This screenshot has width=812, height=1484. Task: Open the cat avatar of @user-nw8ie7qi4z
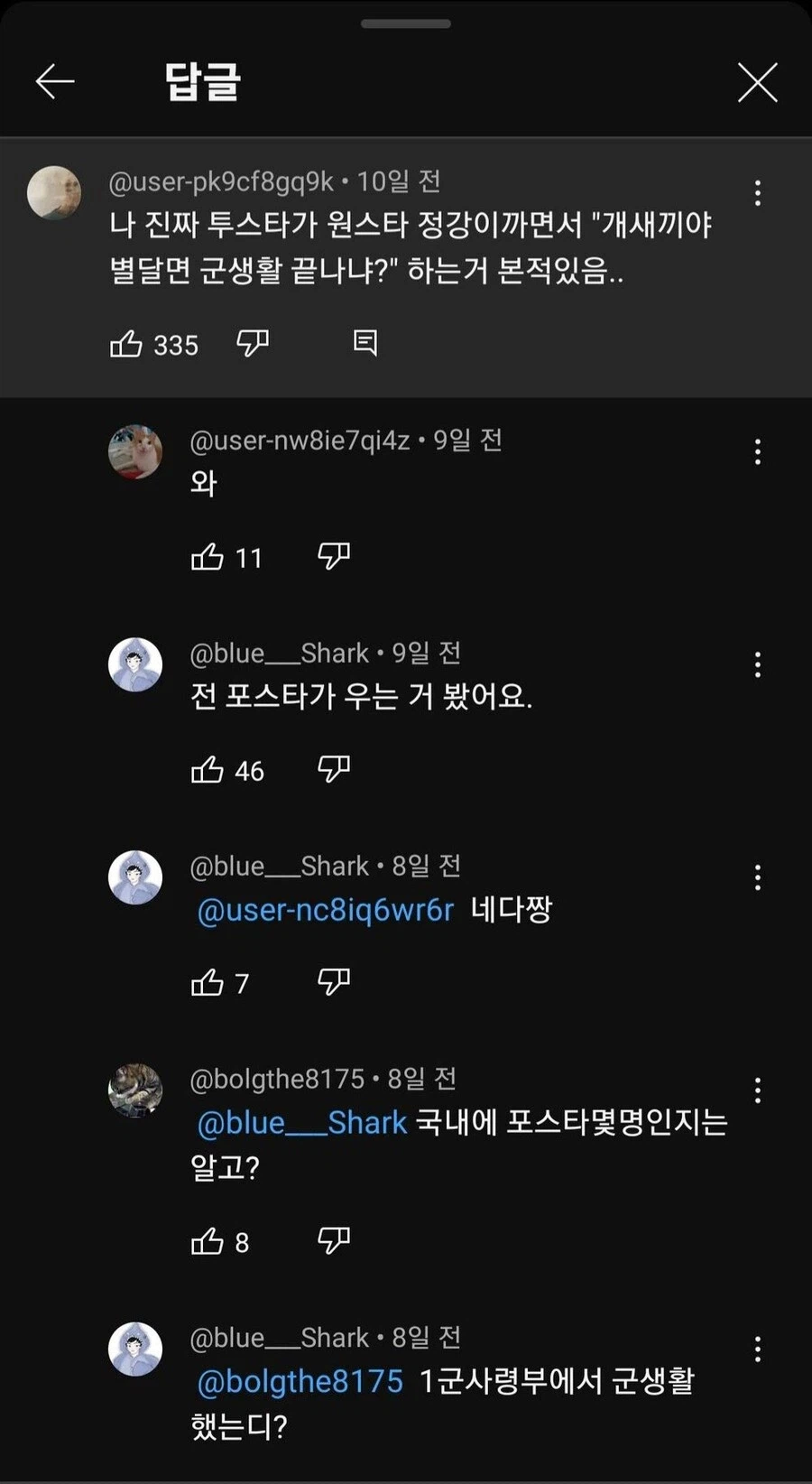[x=135, y=452]
